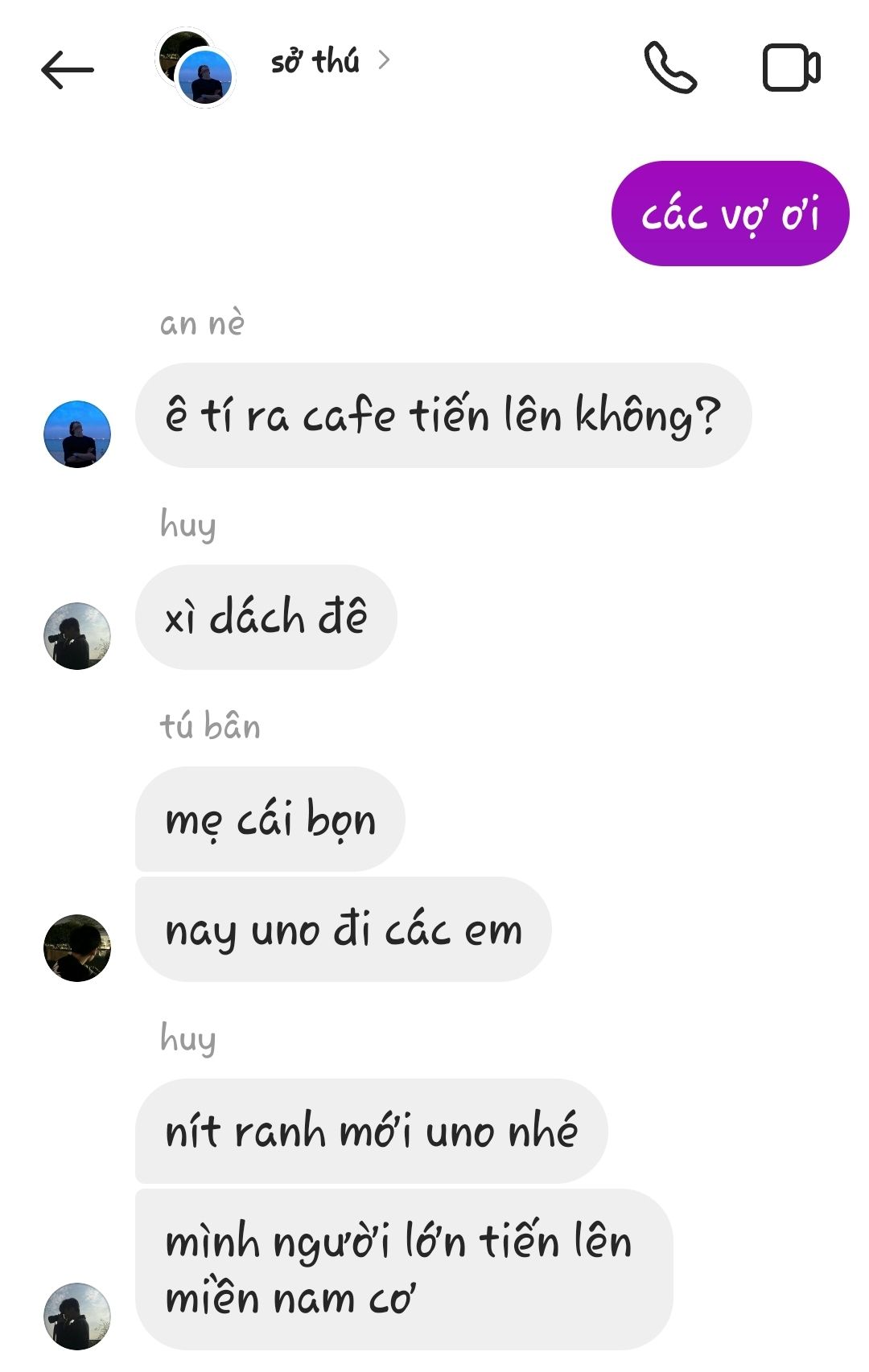This screenshot has width=869, height=1372.
Task: Start a voice call with the group
Action: (x=669, y=68)
